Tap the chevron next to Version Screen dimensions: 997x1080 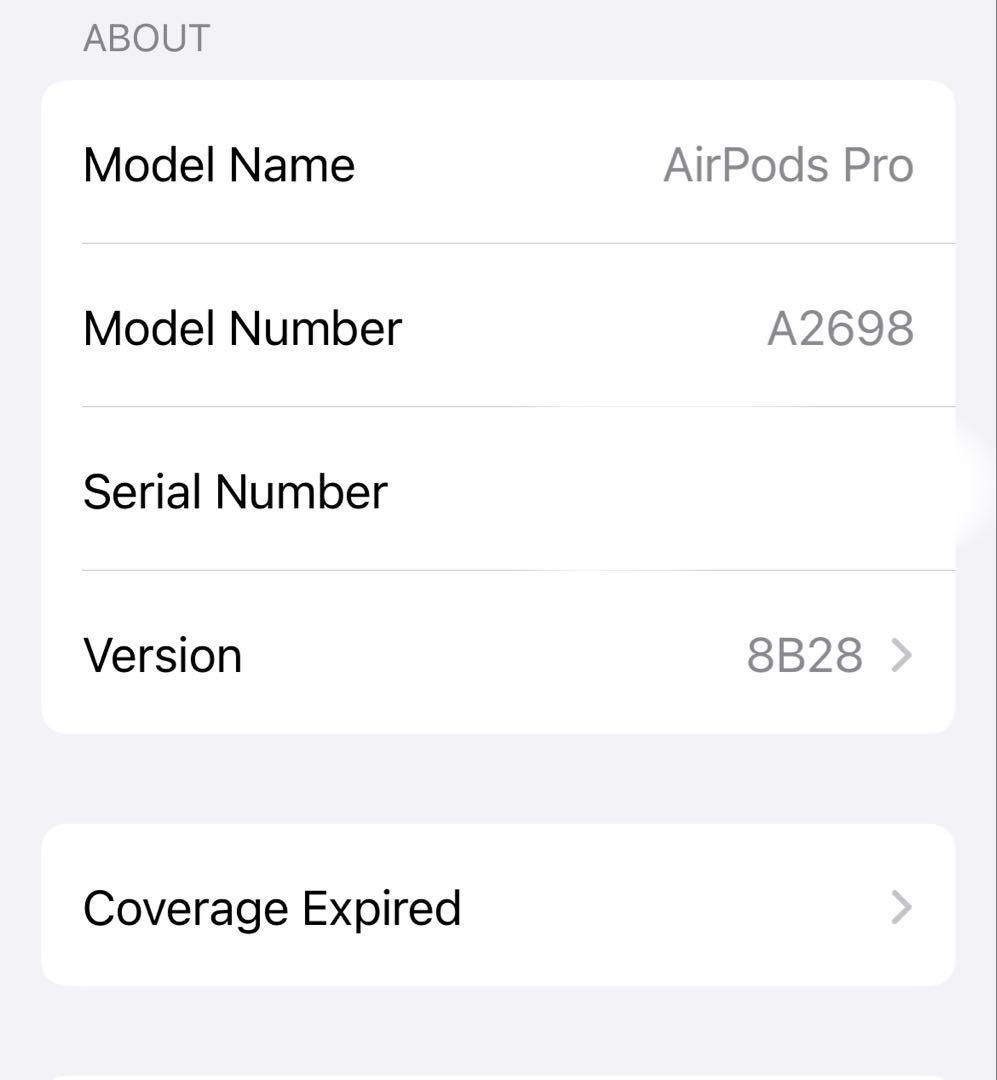903,655
